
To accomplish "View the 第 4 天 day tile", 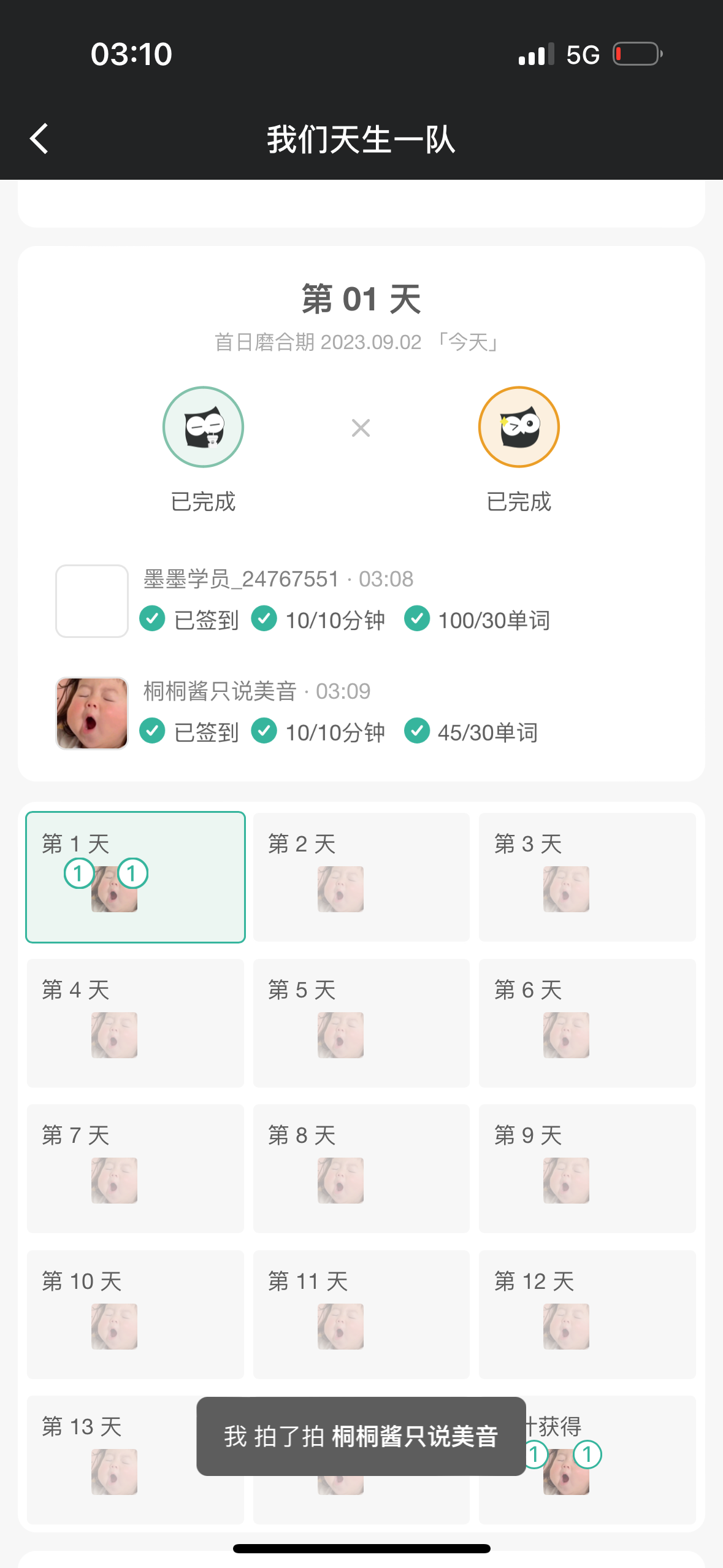I will point(136,1023).
